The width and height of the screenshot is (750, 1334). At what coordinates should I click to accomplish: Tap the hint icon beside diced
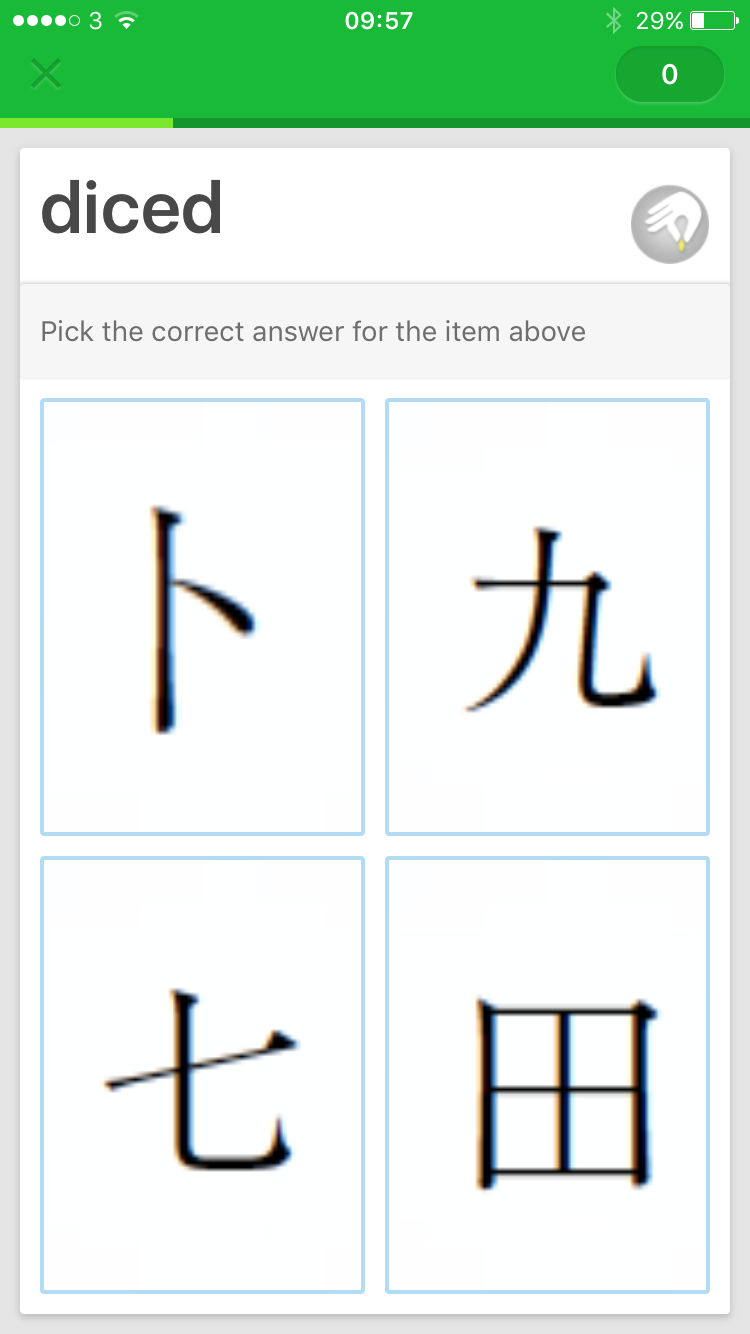pyautogui.click(x=670, y=224)
